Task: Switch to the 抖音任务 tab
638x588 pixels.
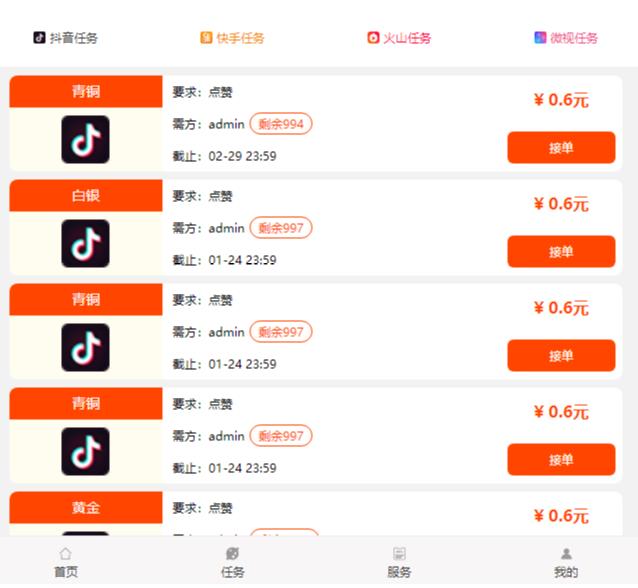Action: pos(66,38)
